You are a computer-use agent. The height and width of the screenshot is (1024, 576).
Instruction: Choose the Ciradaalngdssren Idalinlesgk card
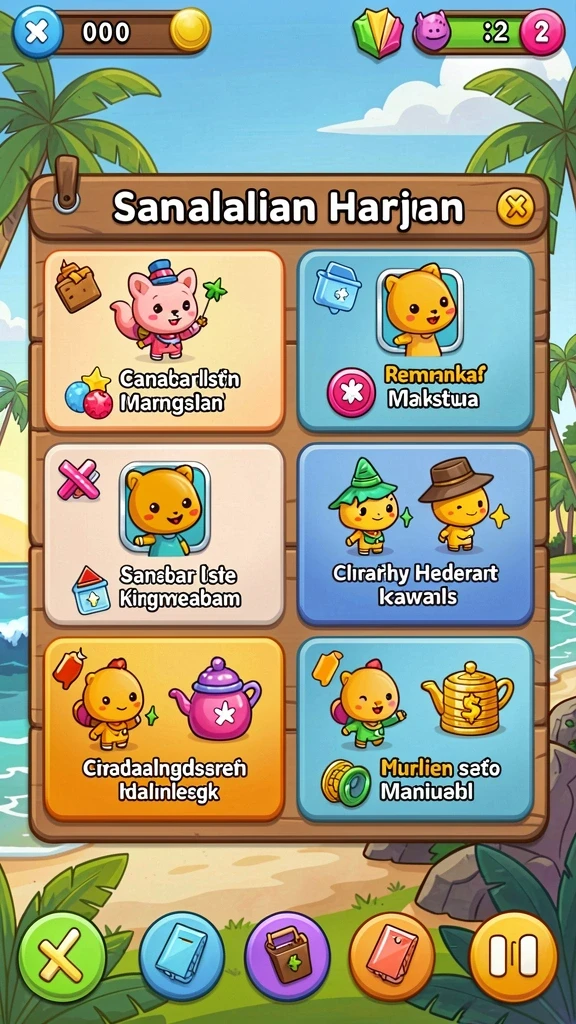164,729
